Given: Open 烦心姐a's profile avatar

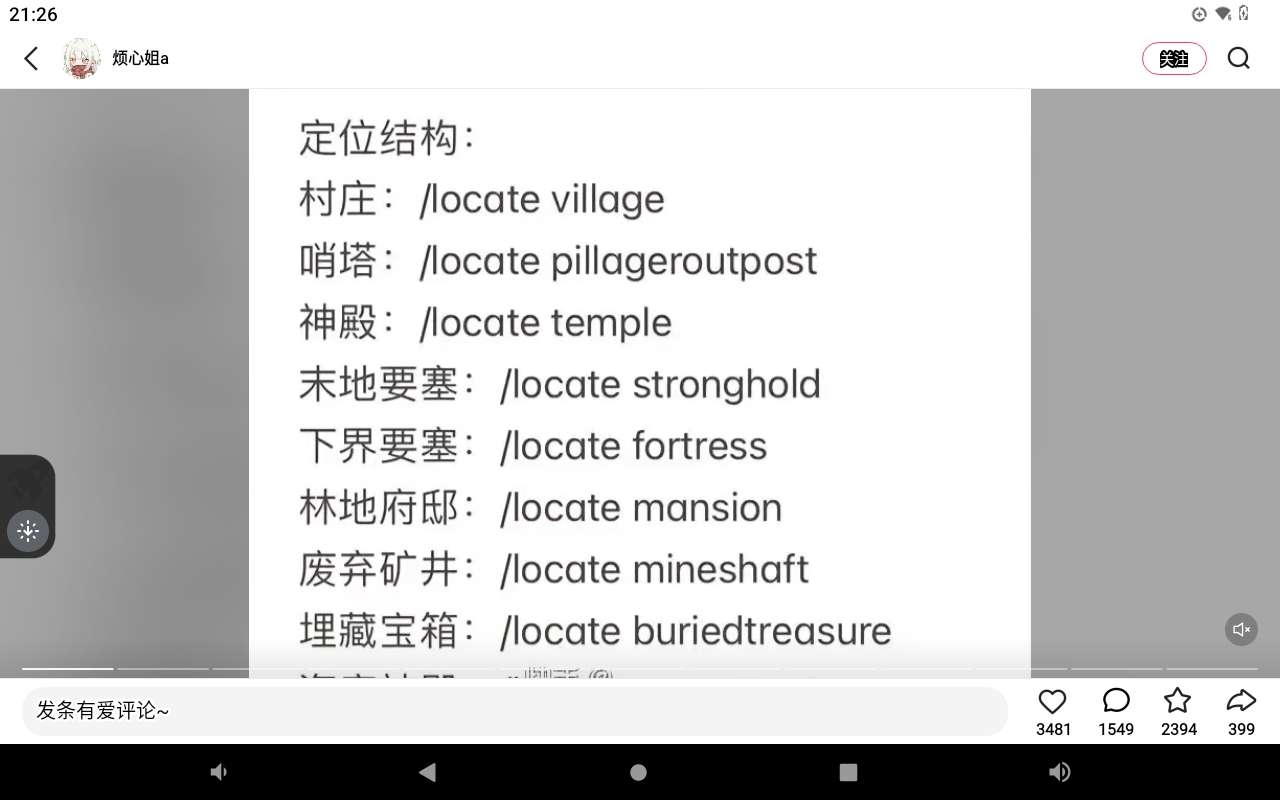Looking at the screenshot, I should pyautogui.click(x=81, y=59).
